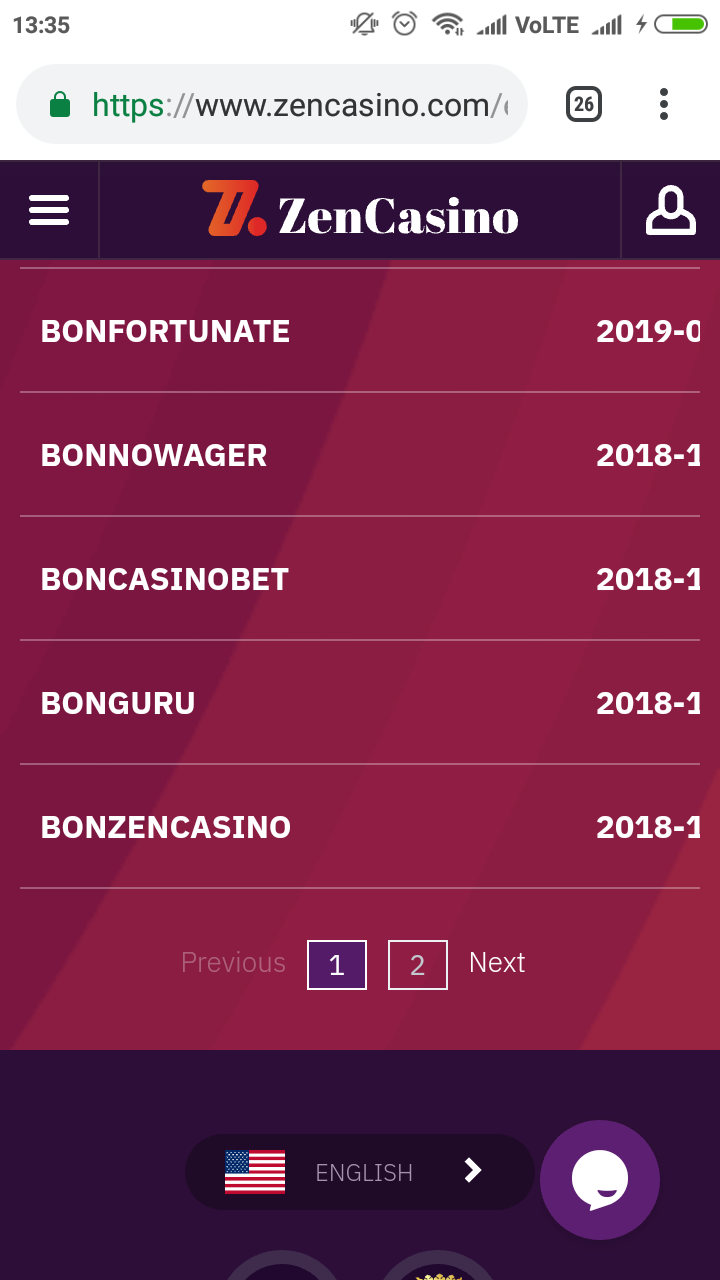Viewport: 720px width, 1280px height.
Task: Open the hamburger menu
Action: 49,211
